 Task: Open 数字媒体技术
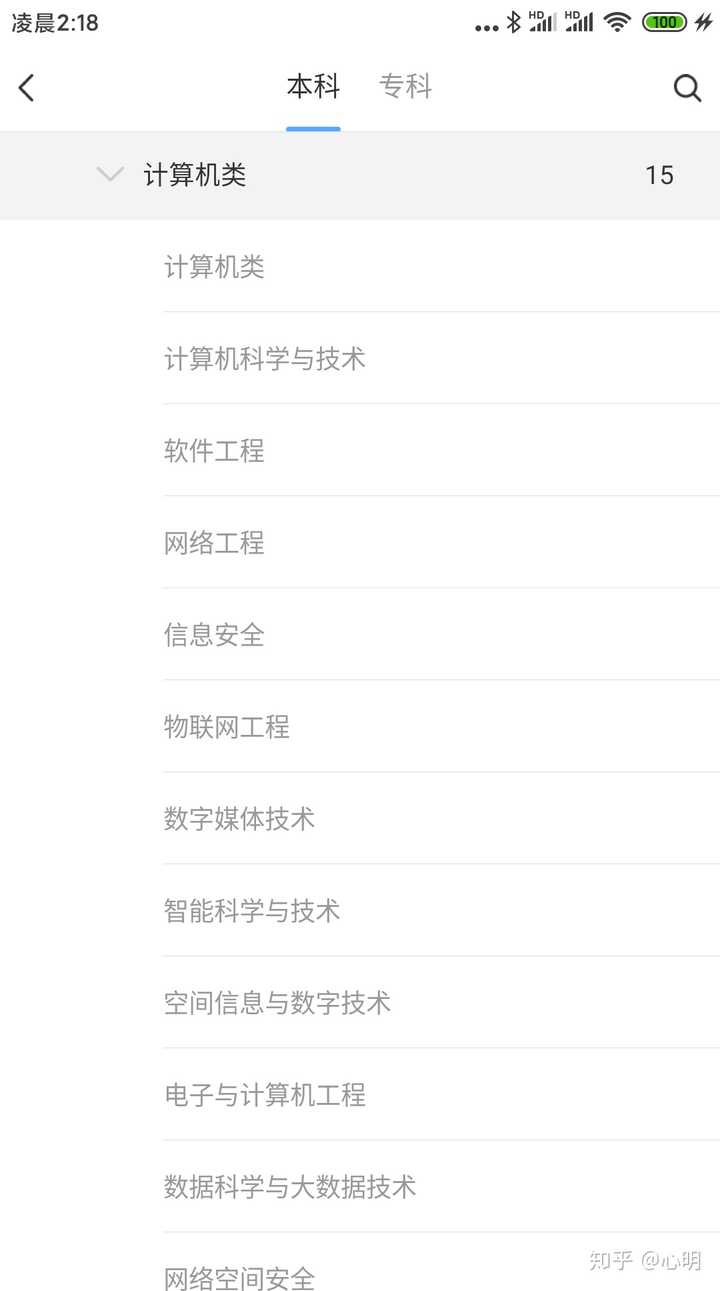click(x=441, y=819)
